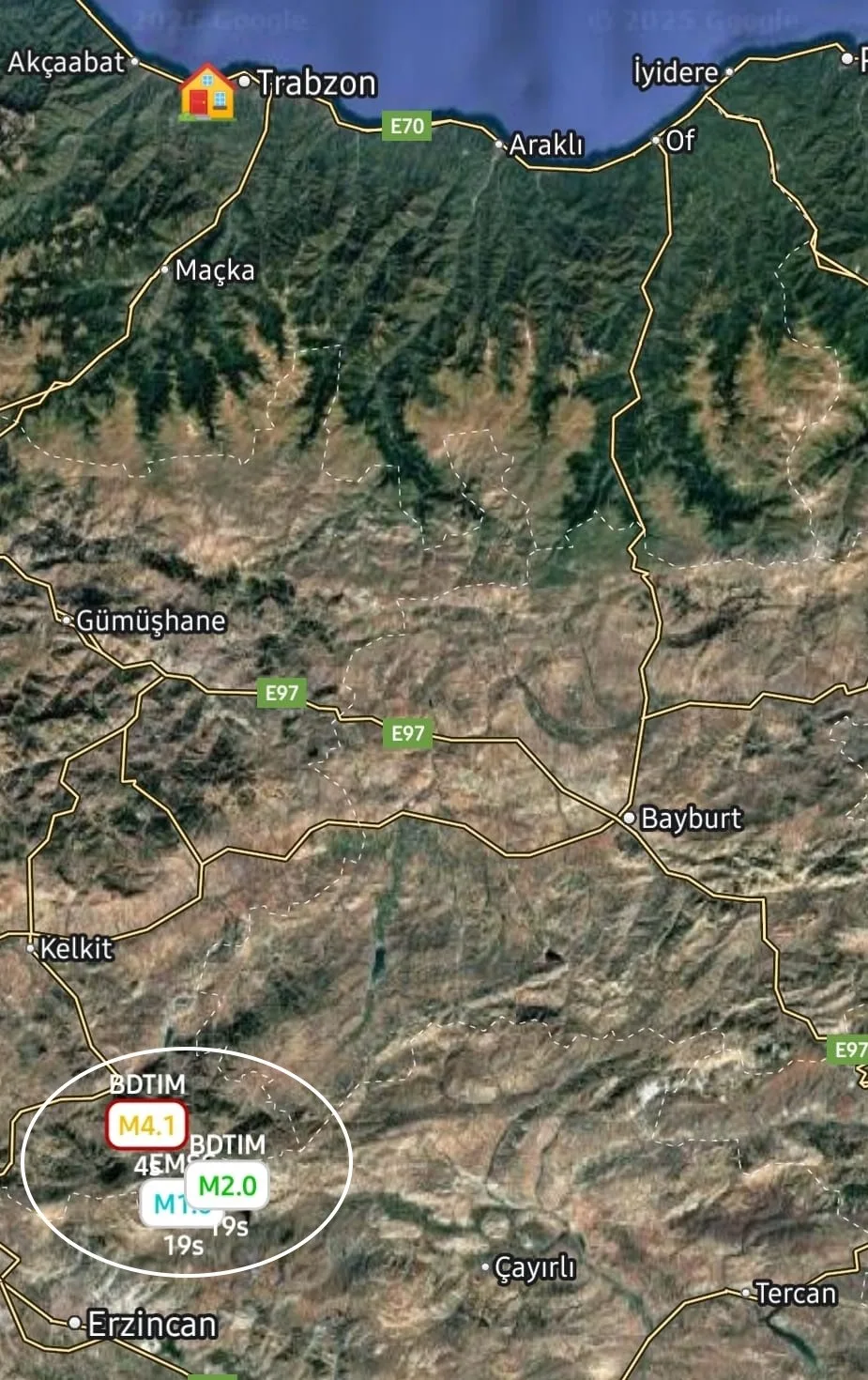
Task: Open the M4.1 earthquake marker
Action: 146,1125
